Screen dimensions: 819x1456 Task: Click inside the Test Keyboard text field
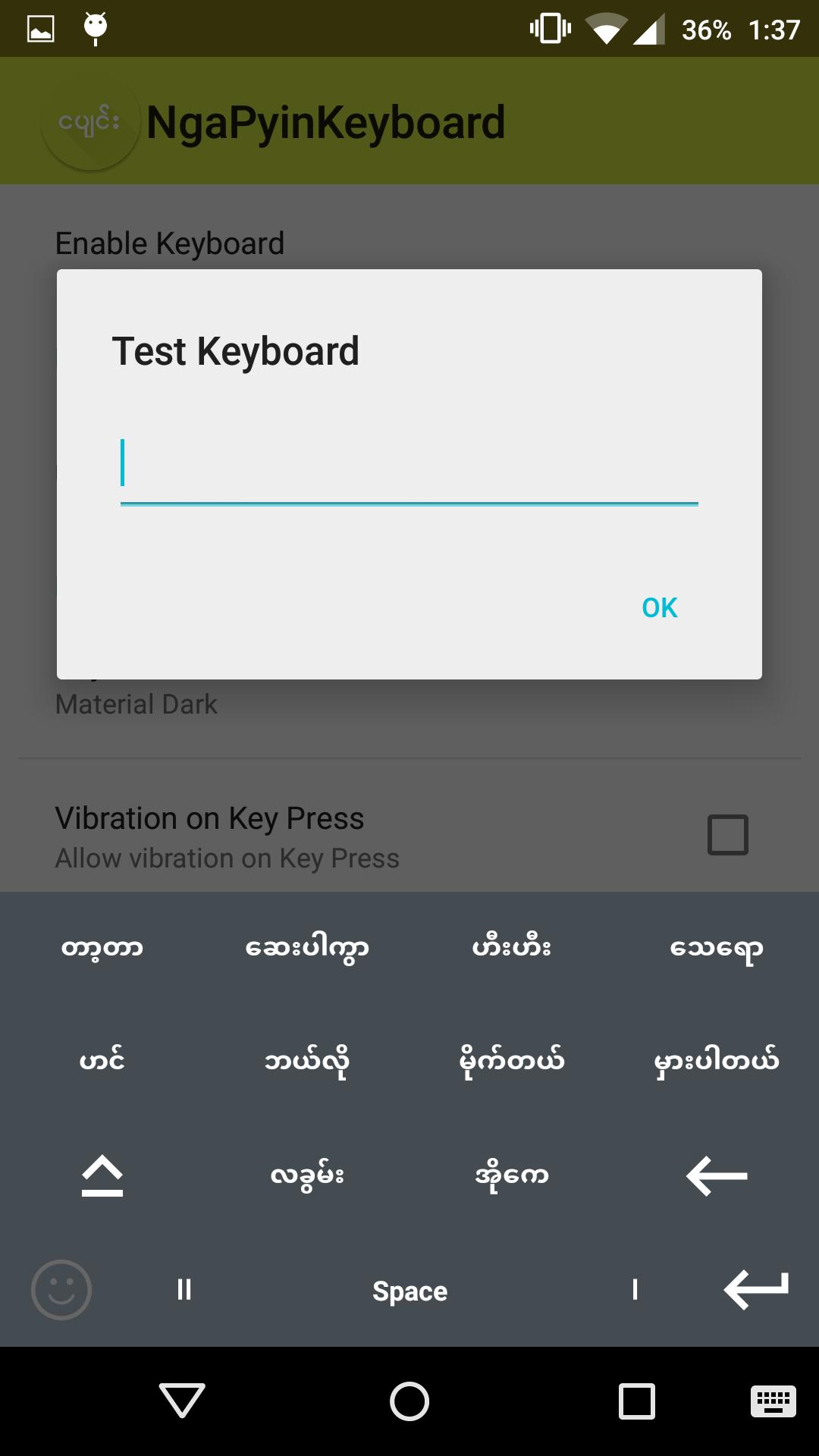(409, 470)
